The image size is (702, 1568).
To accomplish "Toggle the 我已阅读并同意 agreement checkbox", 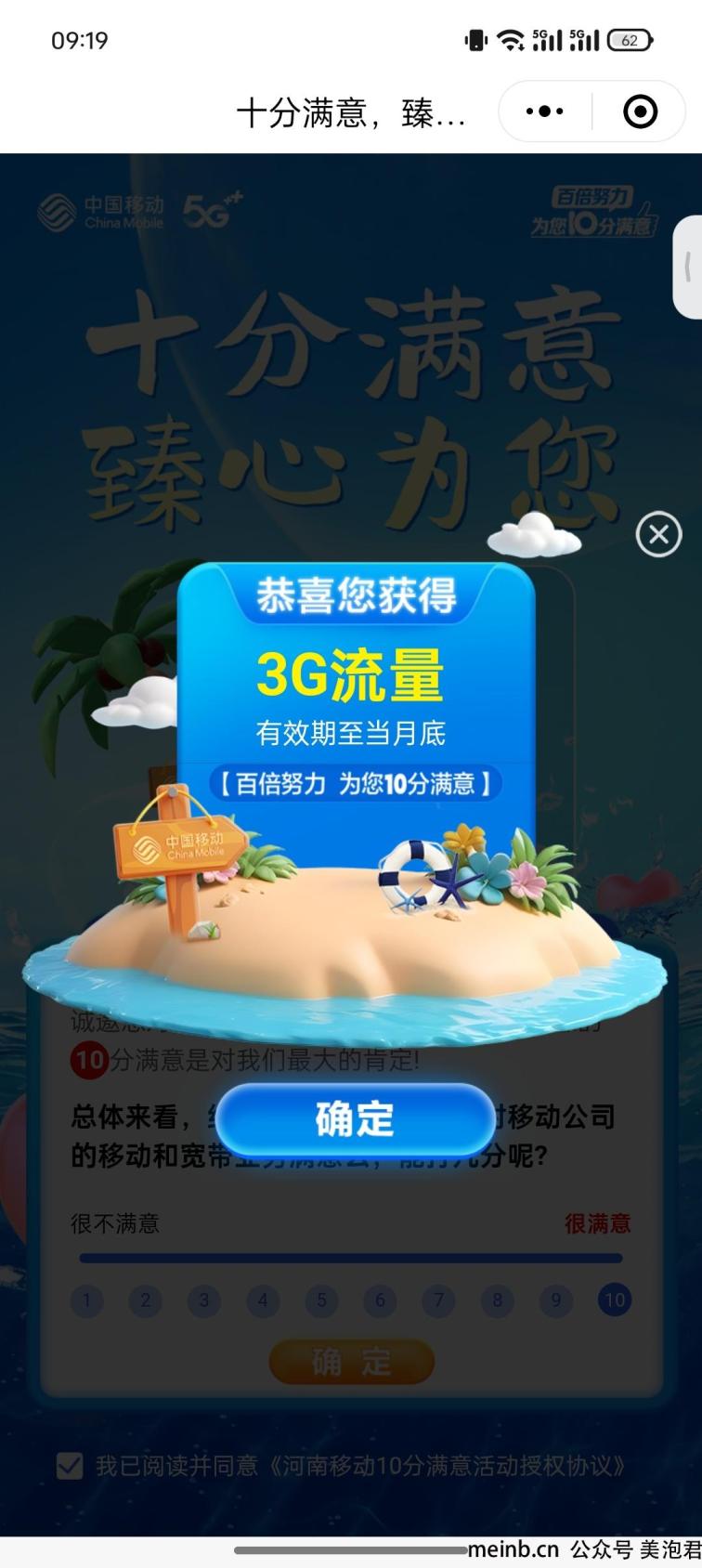I will (70, 1466).
